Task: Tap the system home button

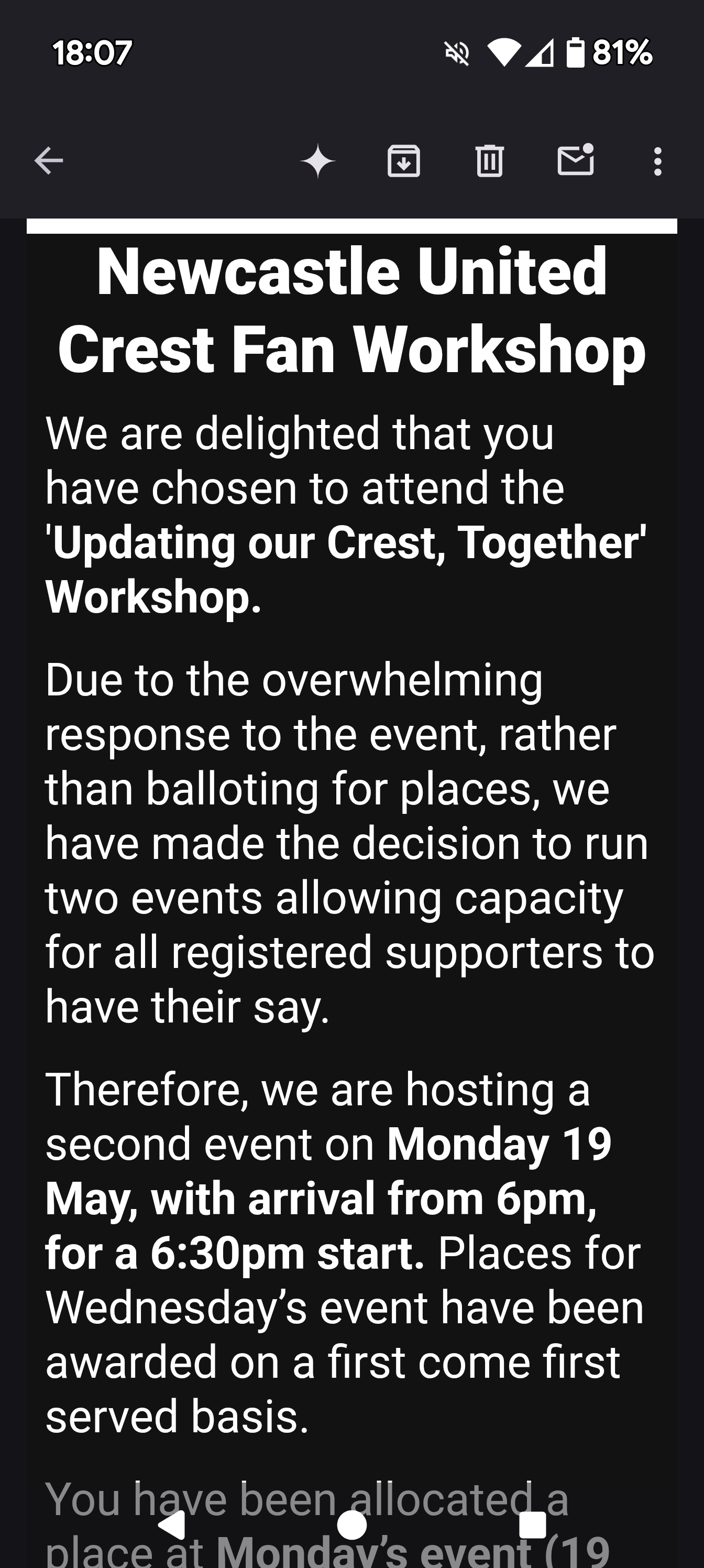Action: coord(351,1525)
